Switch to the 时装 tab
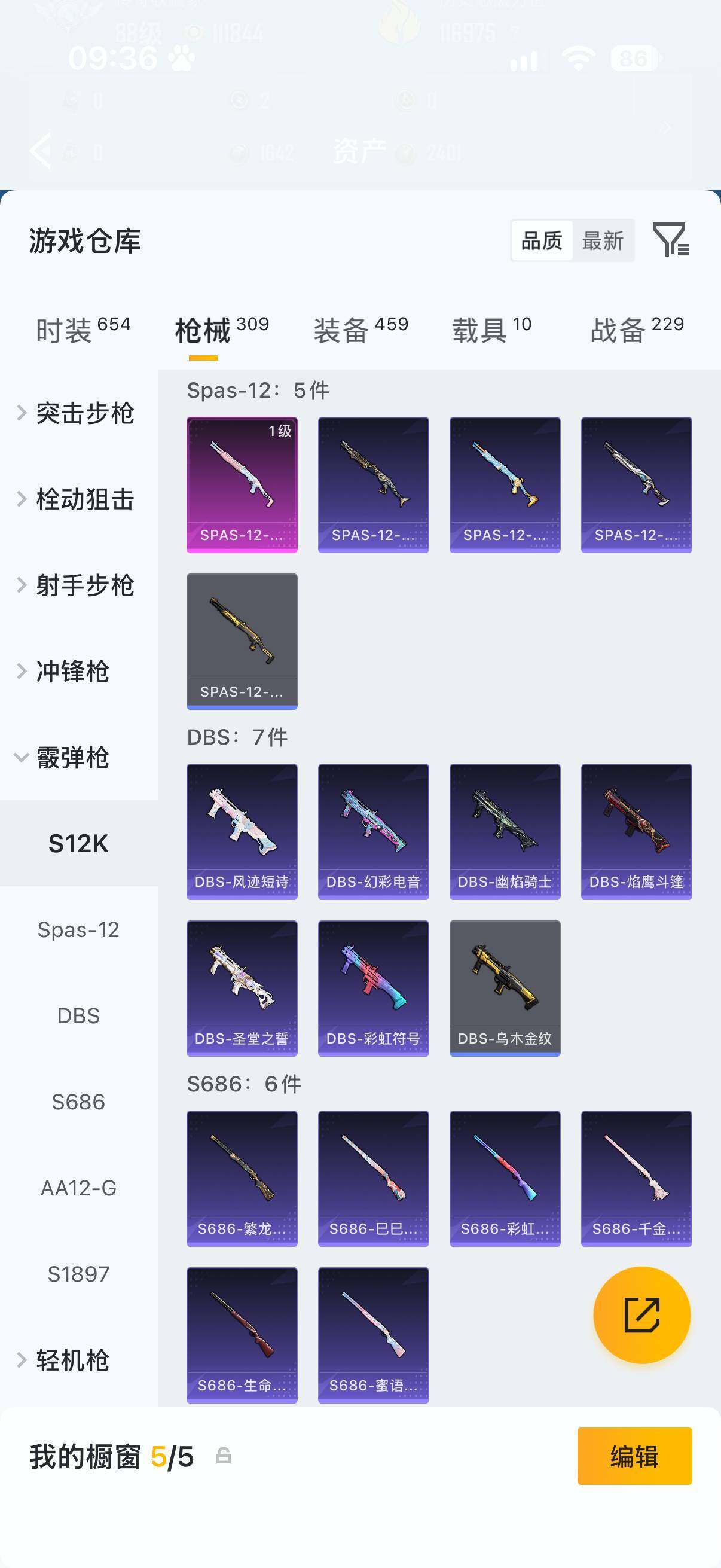 pos(83,330)
